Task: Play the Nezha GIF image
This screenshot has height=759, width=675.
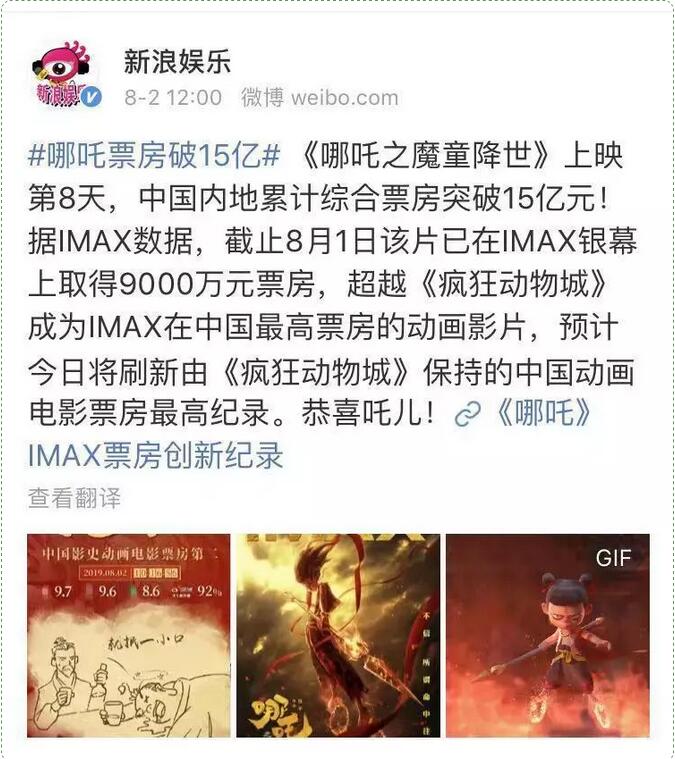Action: coord(547,635)
